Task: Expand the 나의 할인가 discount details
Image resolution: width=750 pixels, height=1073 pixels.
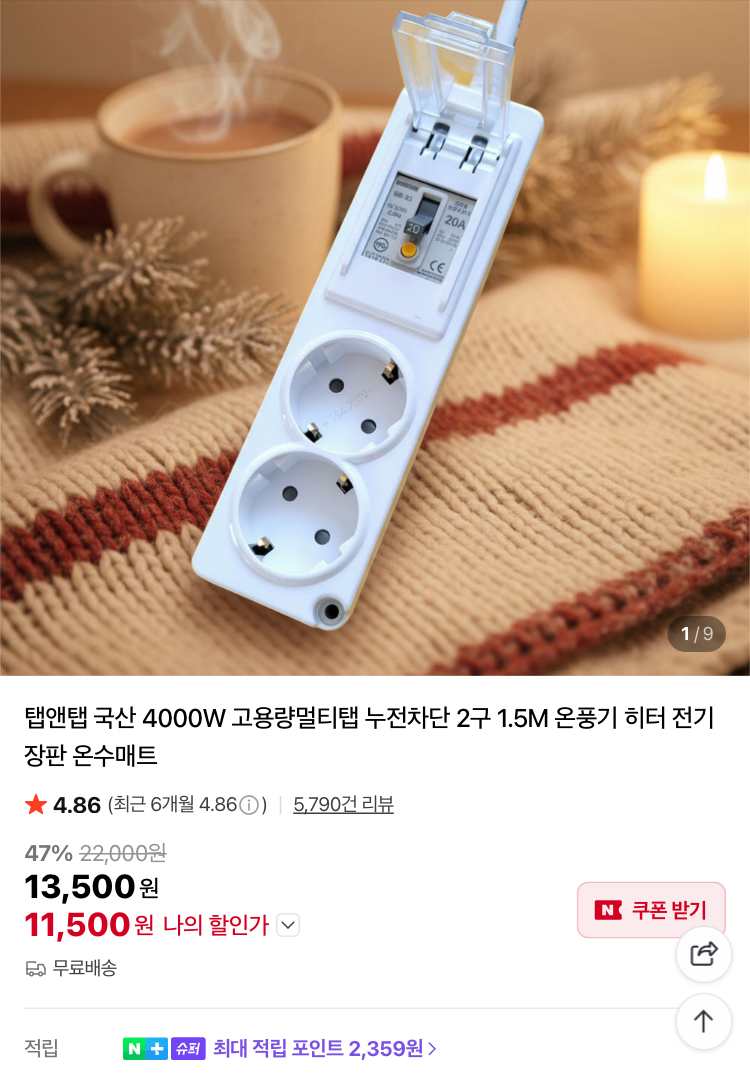Action: pos(288,925)
